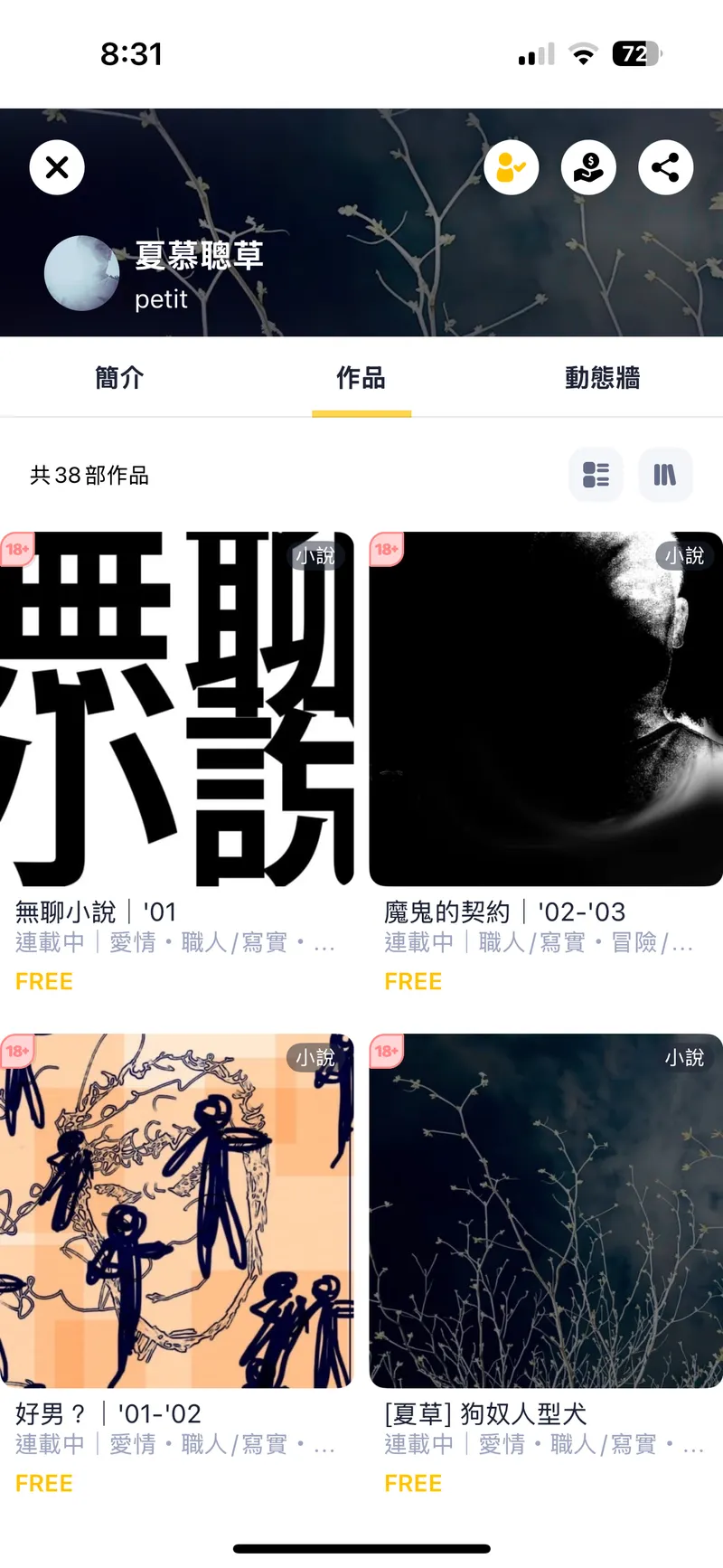Open the author avatar image

pyautogui.click(x=82, y=273)
